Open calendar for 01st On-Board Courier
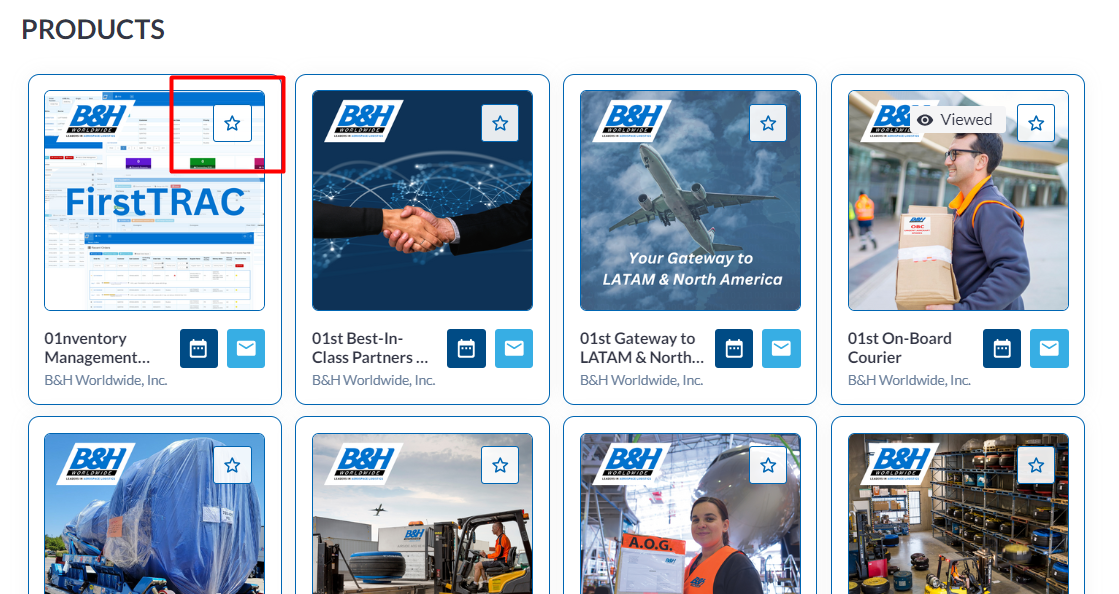This screenshot has height=594, width=1119. click(x=1002, y=348)
